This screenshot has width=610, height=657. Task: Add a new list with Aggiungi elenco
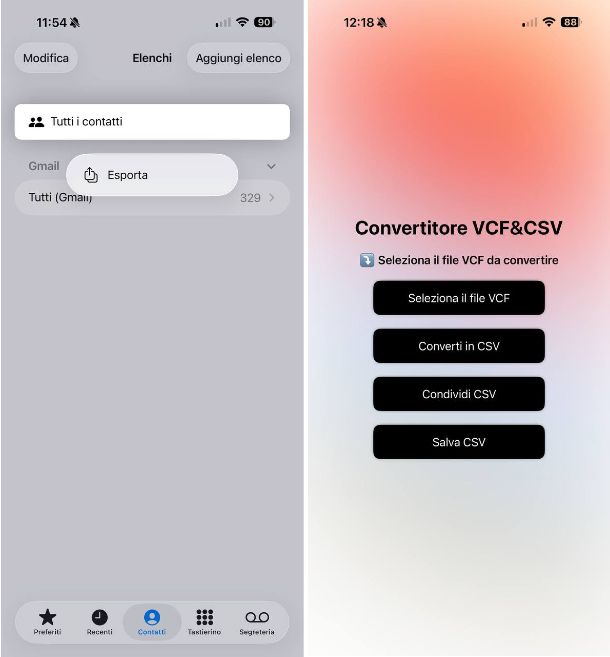(x=238, y=58)
